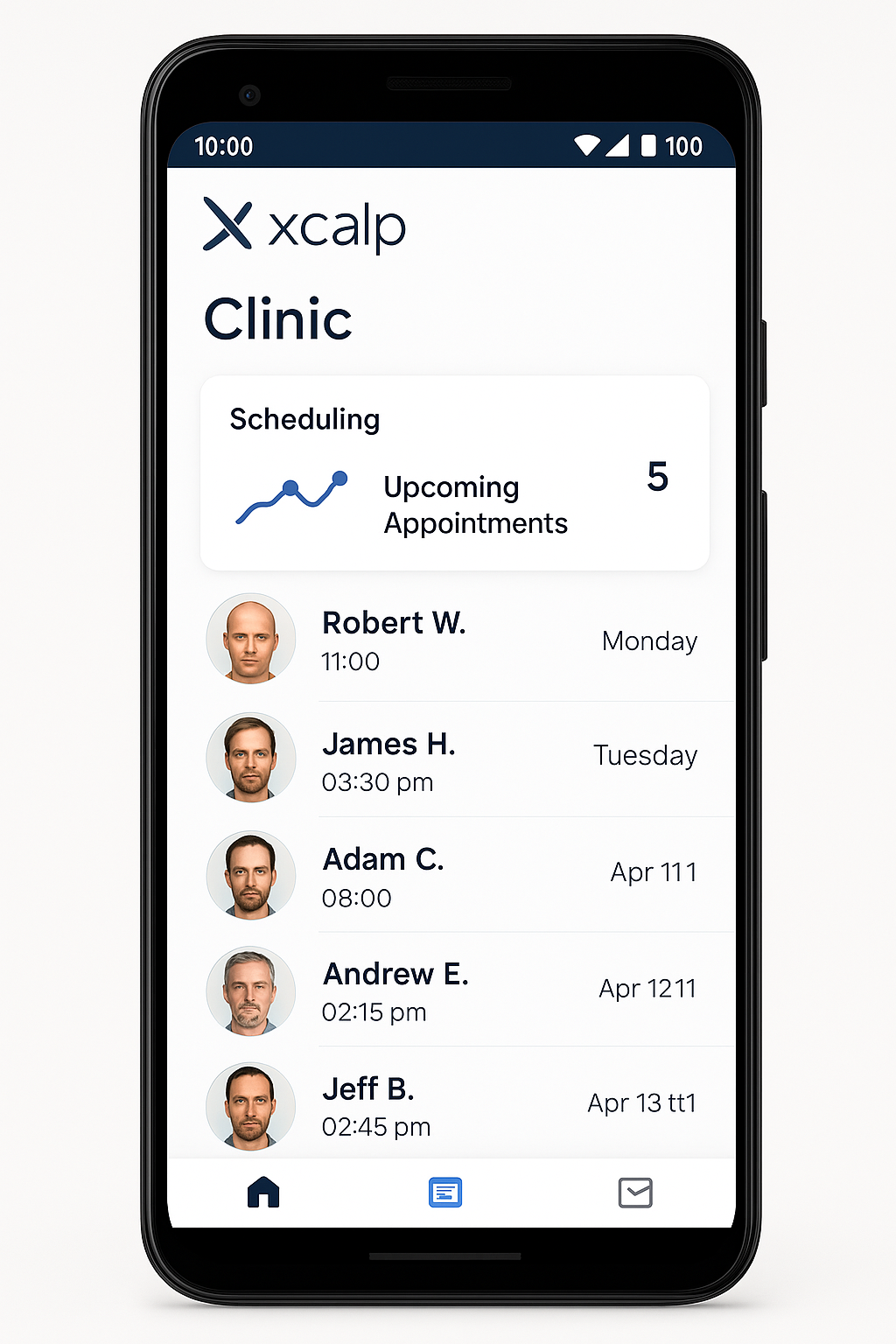
Task: Open the messages envelope tab
Action: pos(635,1193)
